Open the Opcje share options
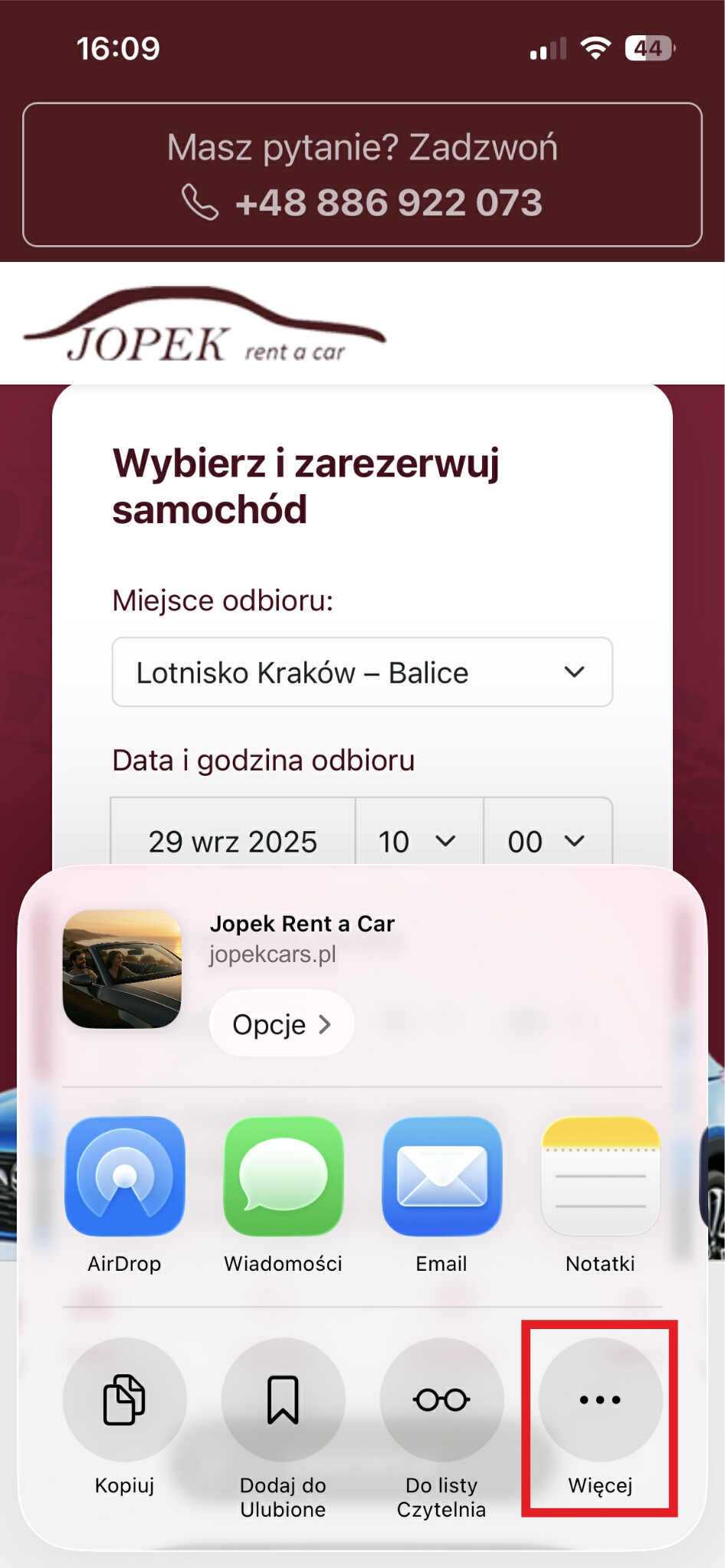The height and width of the screenshot is (1568, 725). (x=281, y=1024)
